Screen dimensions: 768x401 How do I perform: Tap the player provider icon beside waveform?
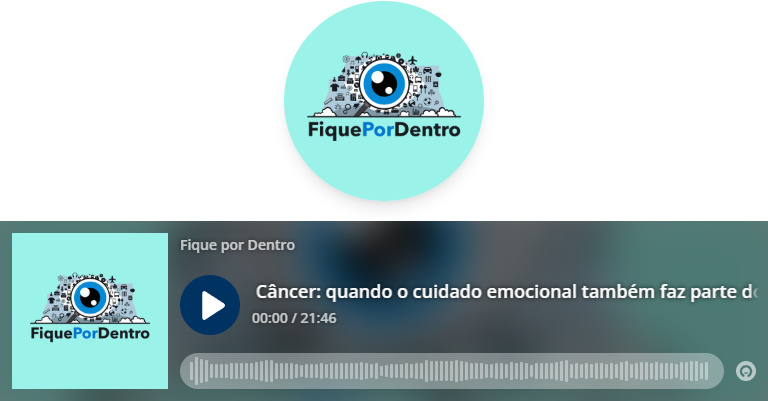pos(745,371)
